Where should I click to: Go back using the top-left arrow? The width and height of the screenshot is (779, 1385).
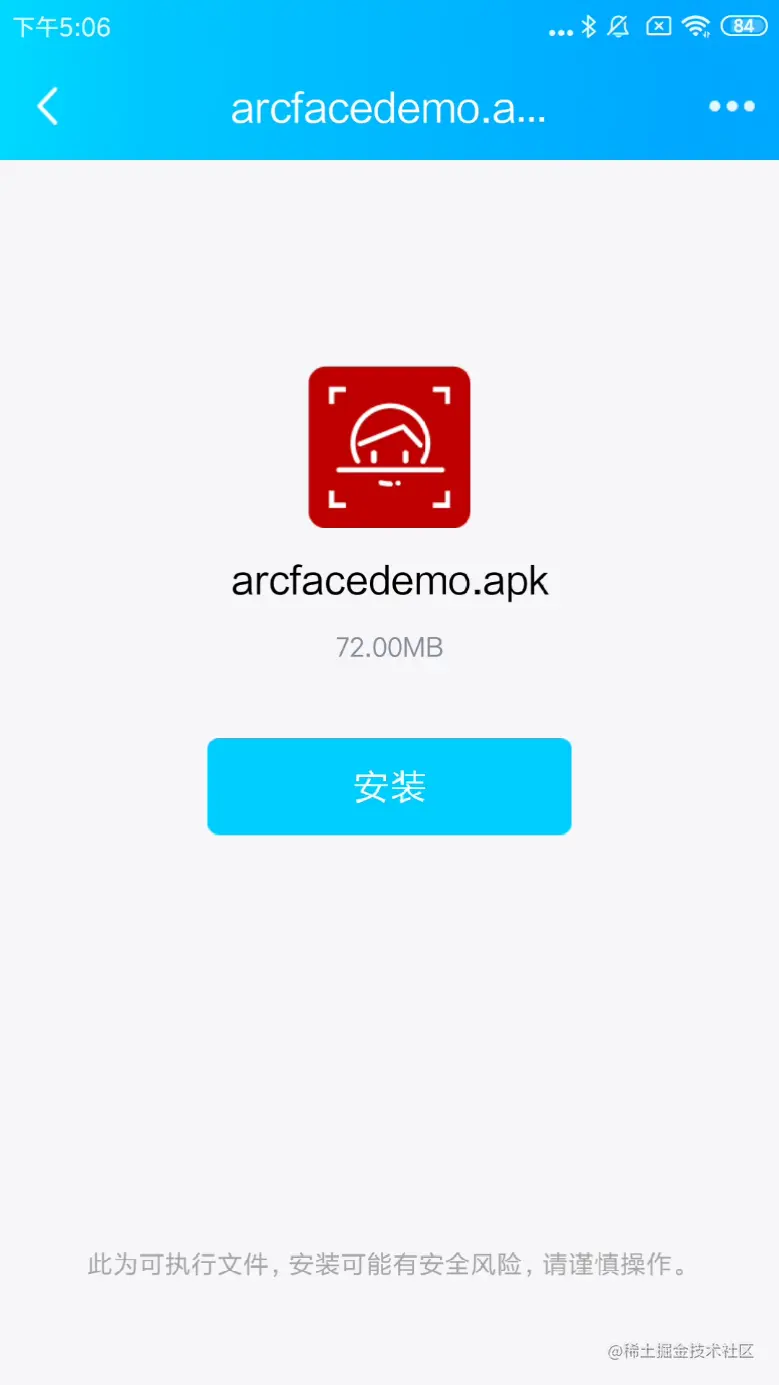coord(48,107)
